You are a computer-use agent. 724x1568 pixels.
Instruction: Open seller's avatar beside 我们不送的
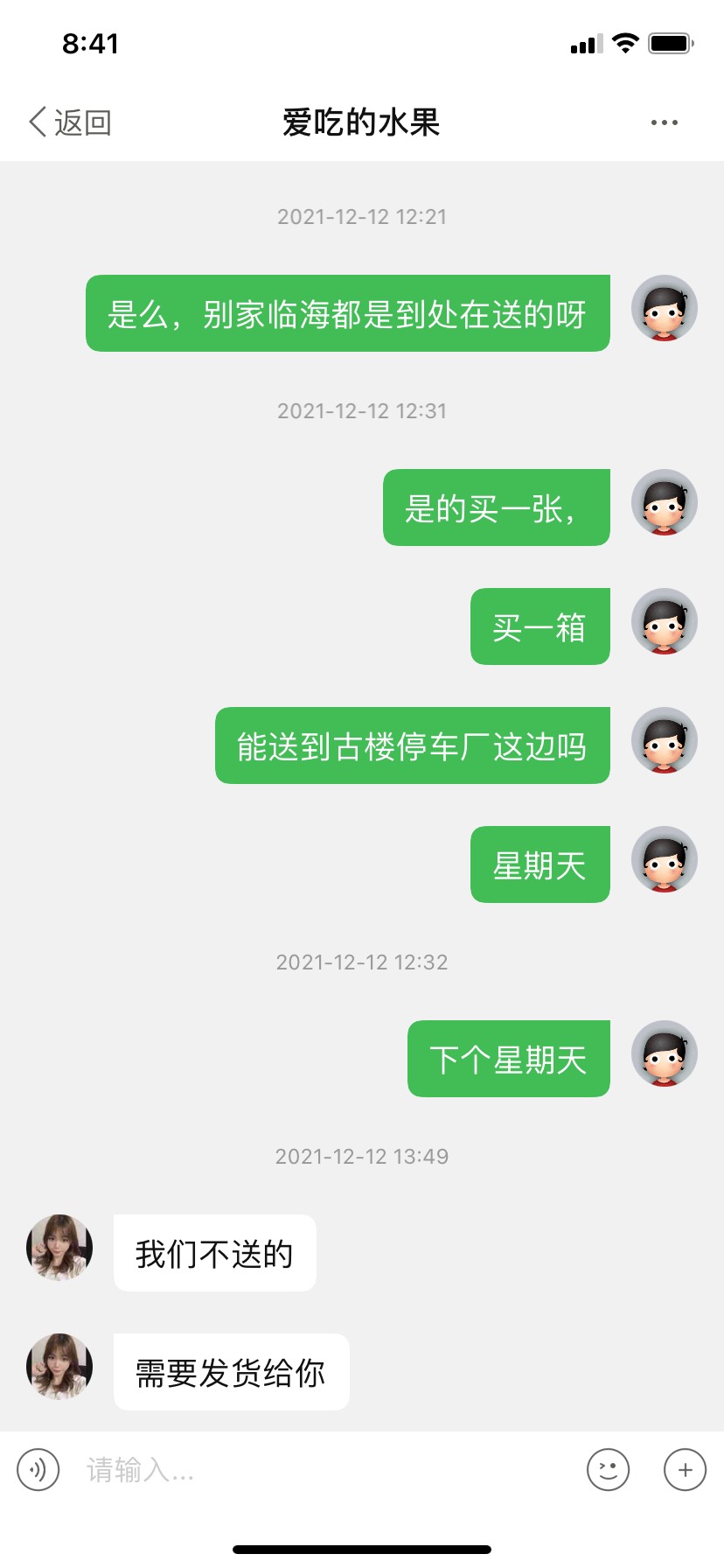[x=59, y=1247]
